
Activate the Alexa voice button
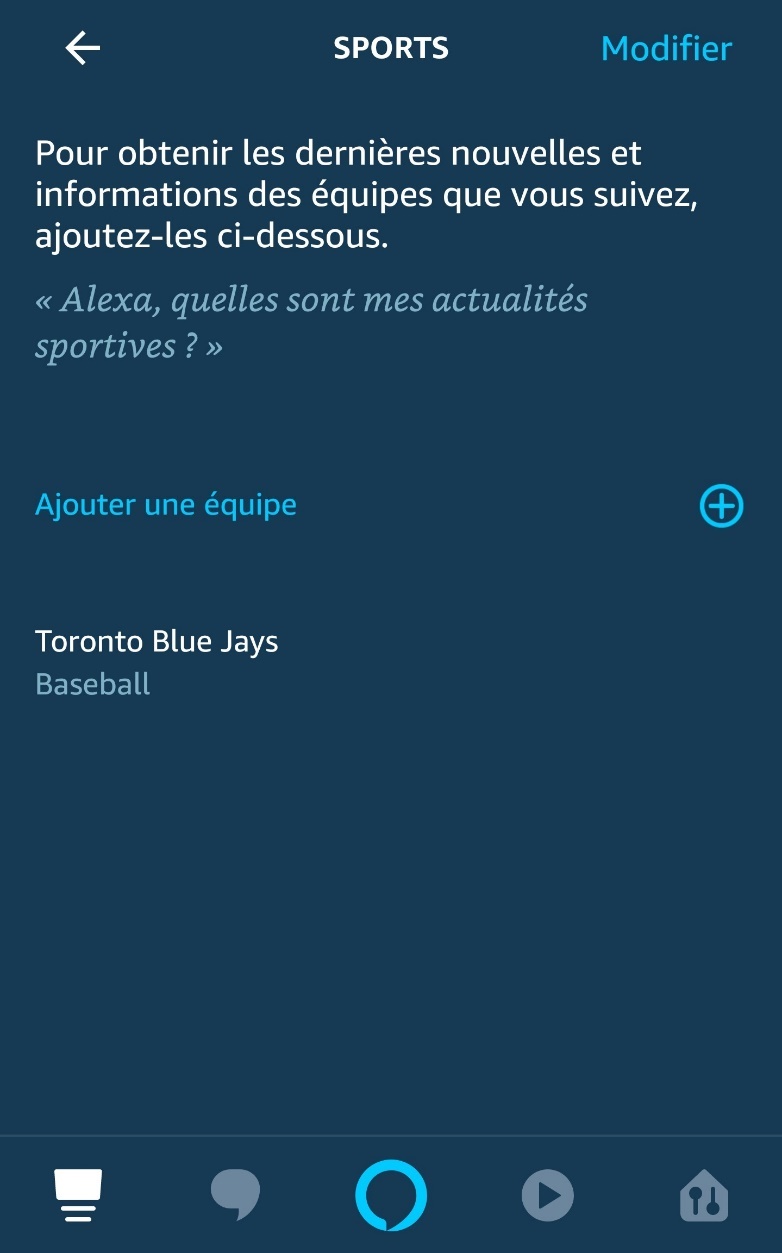coord(391,1196)
